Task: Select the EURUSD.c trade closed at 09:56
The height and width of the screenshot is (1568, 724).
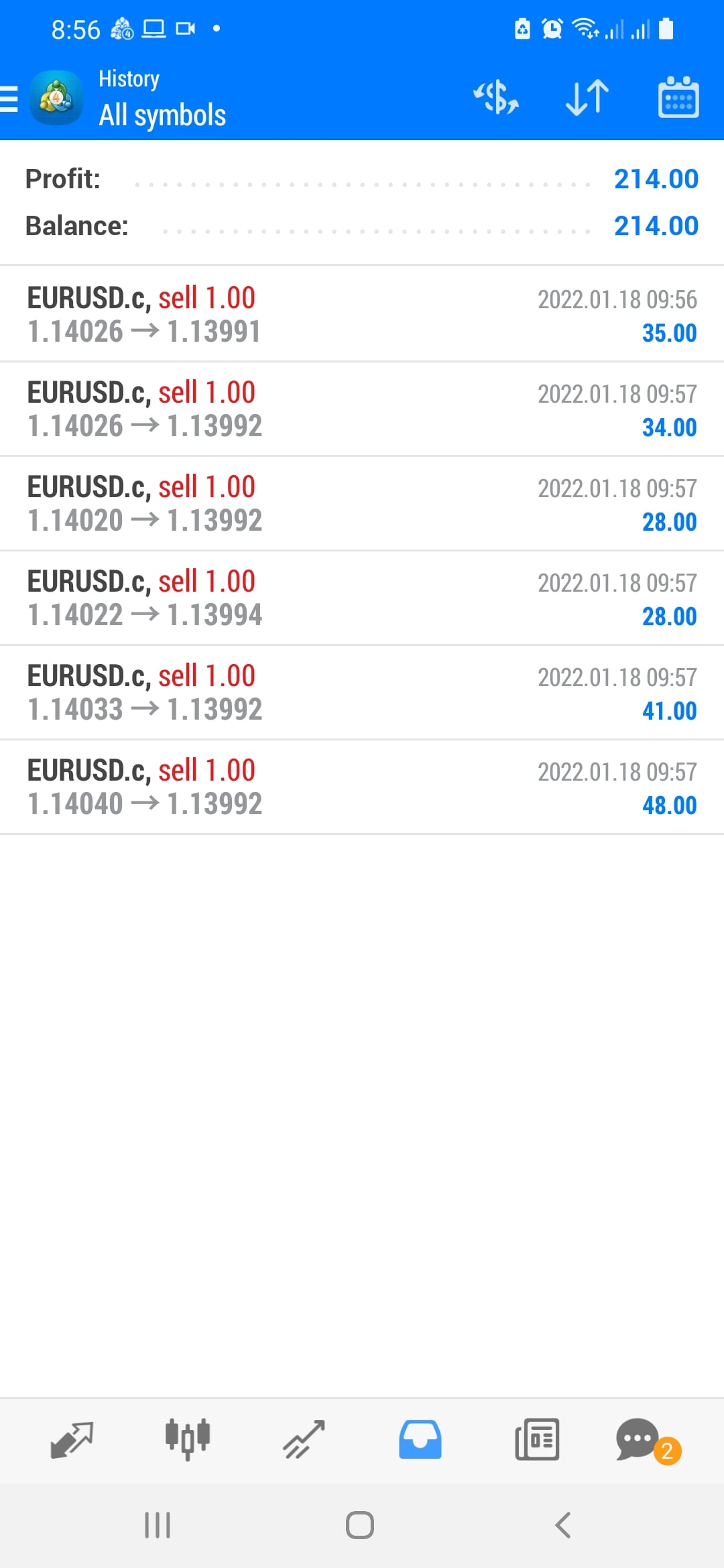Action: [362, 314]
